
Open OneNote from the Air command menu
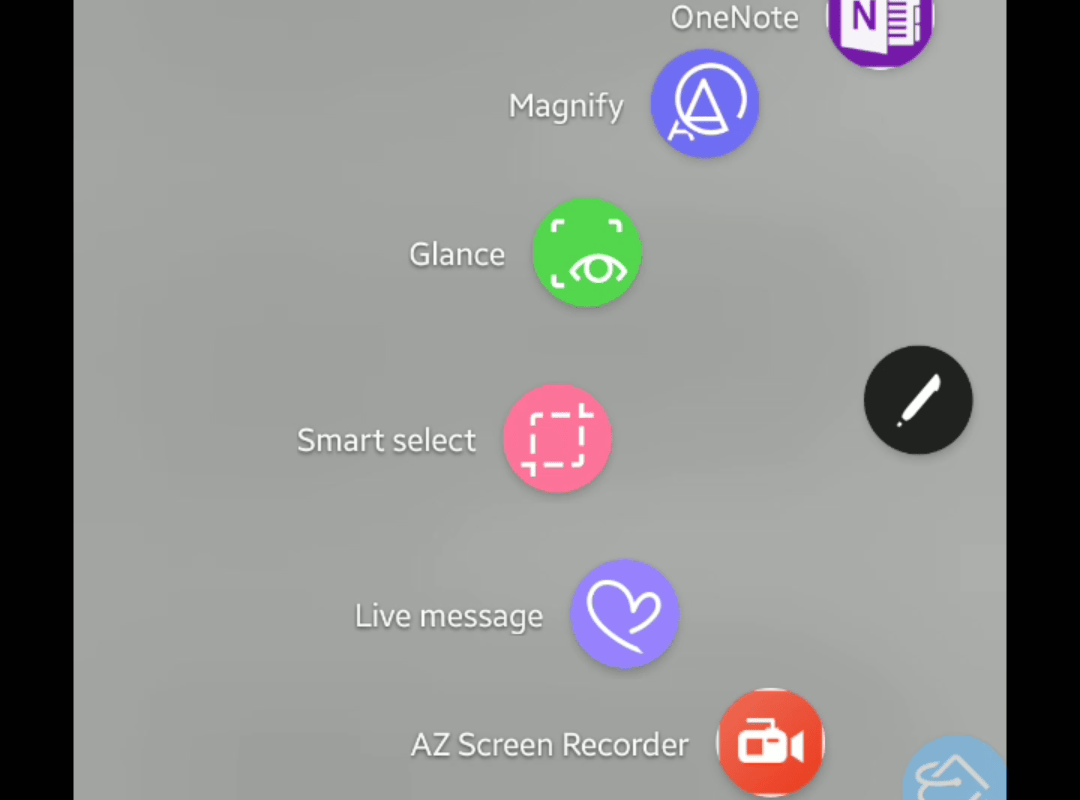(x=879, y=25)
